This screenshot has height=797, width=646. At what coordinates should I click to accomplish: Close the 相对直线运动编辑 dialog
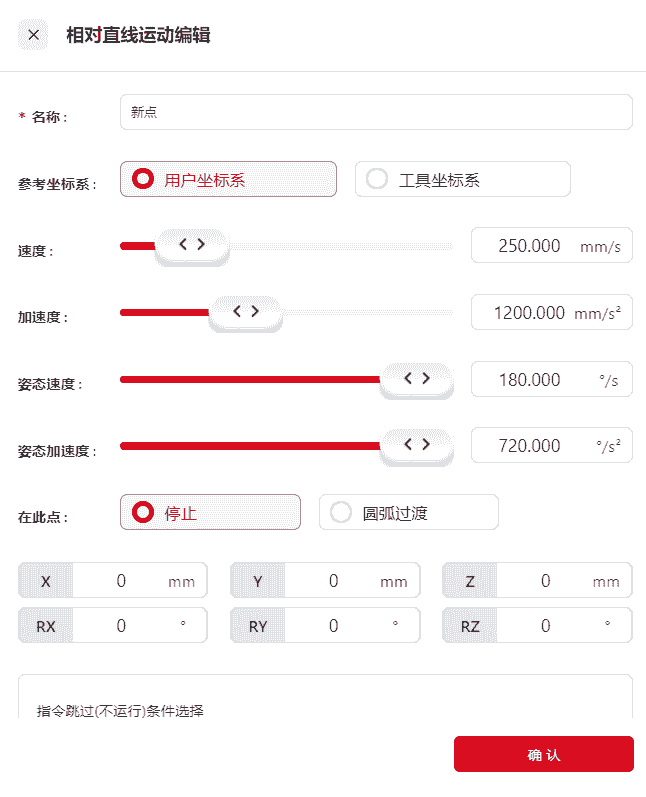tap(34, 35)
